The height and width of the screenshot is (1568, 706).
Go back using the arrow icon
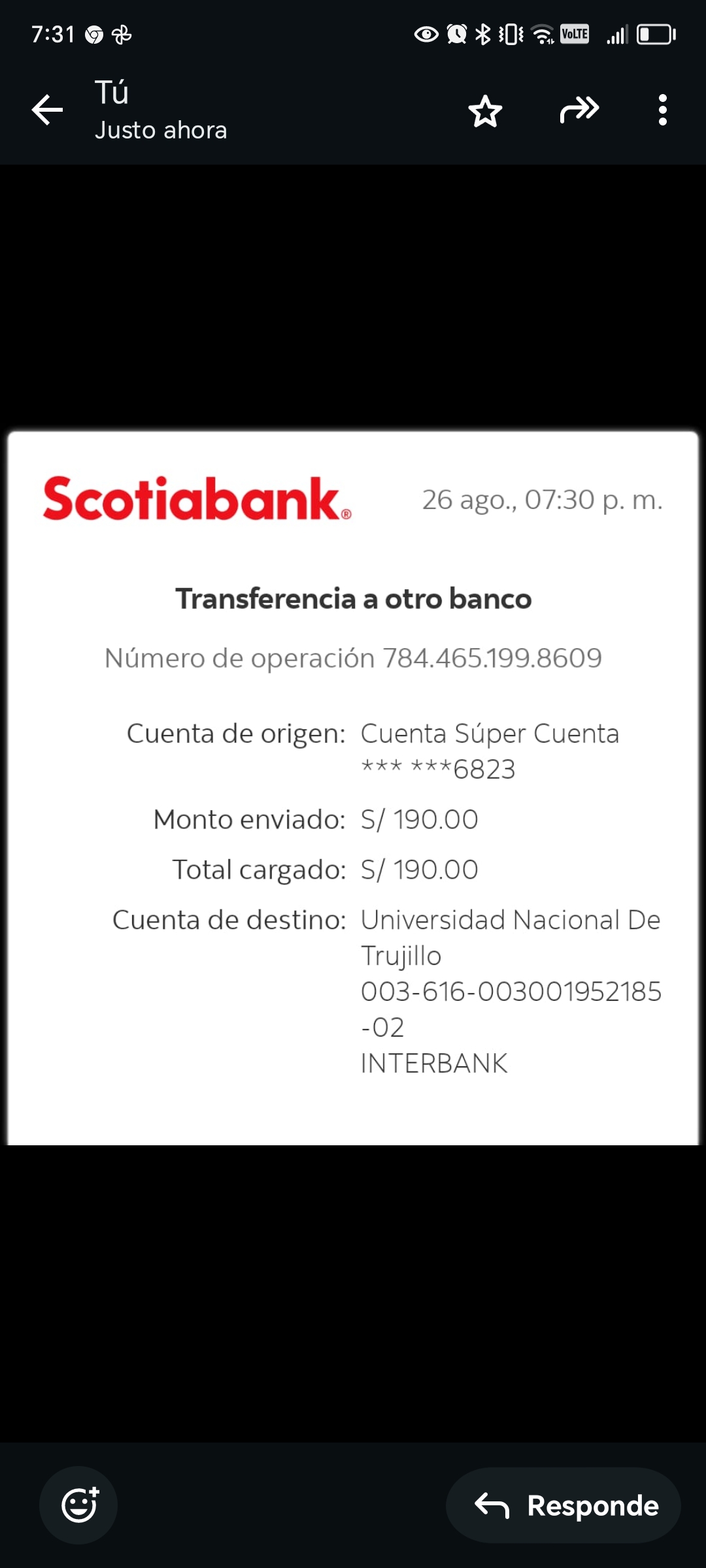[47, 110]
